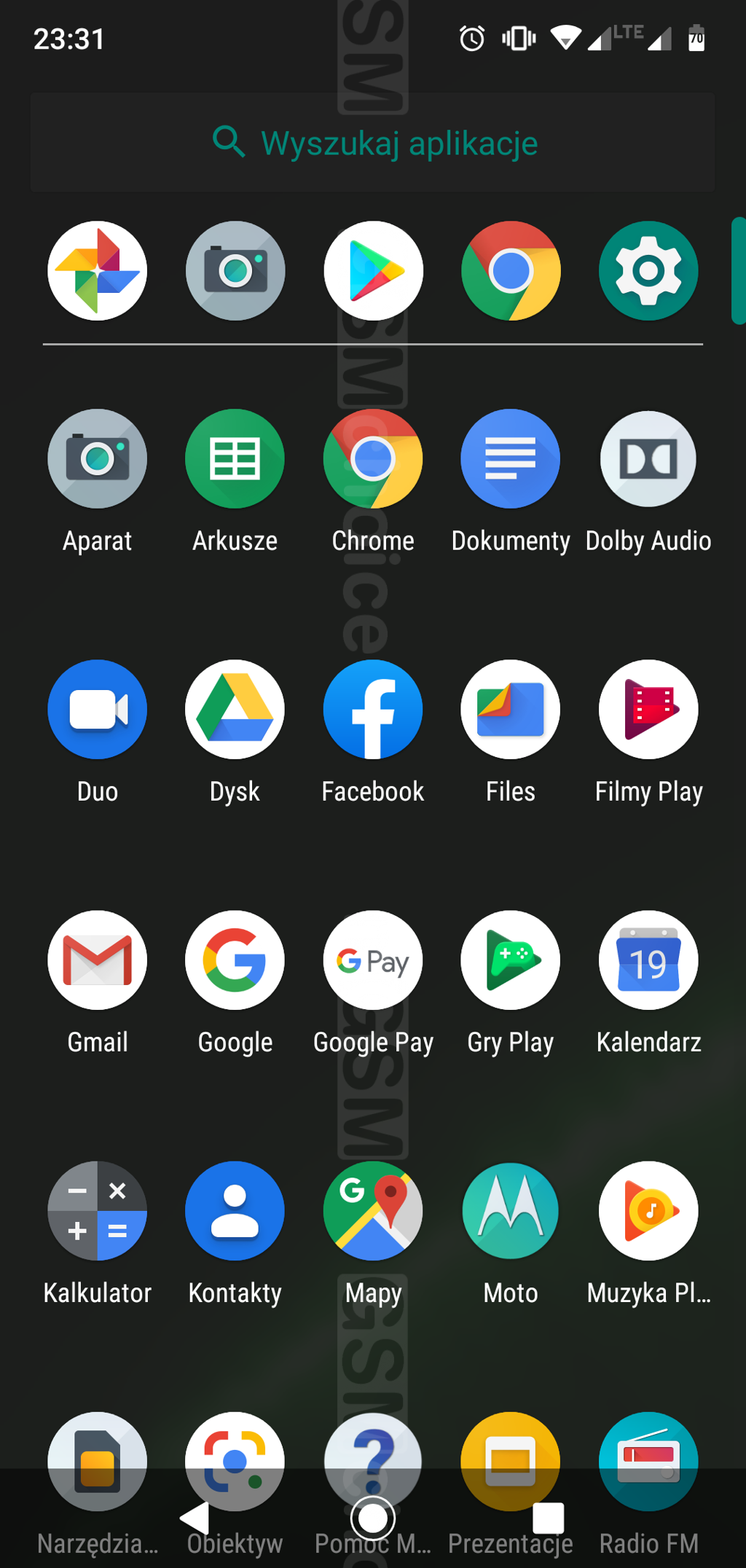The width and height of the screenshot is (746, 1568).
Task: Open Settings gear in the suggested row
Action: [648, 271]
